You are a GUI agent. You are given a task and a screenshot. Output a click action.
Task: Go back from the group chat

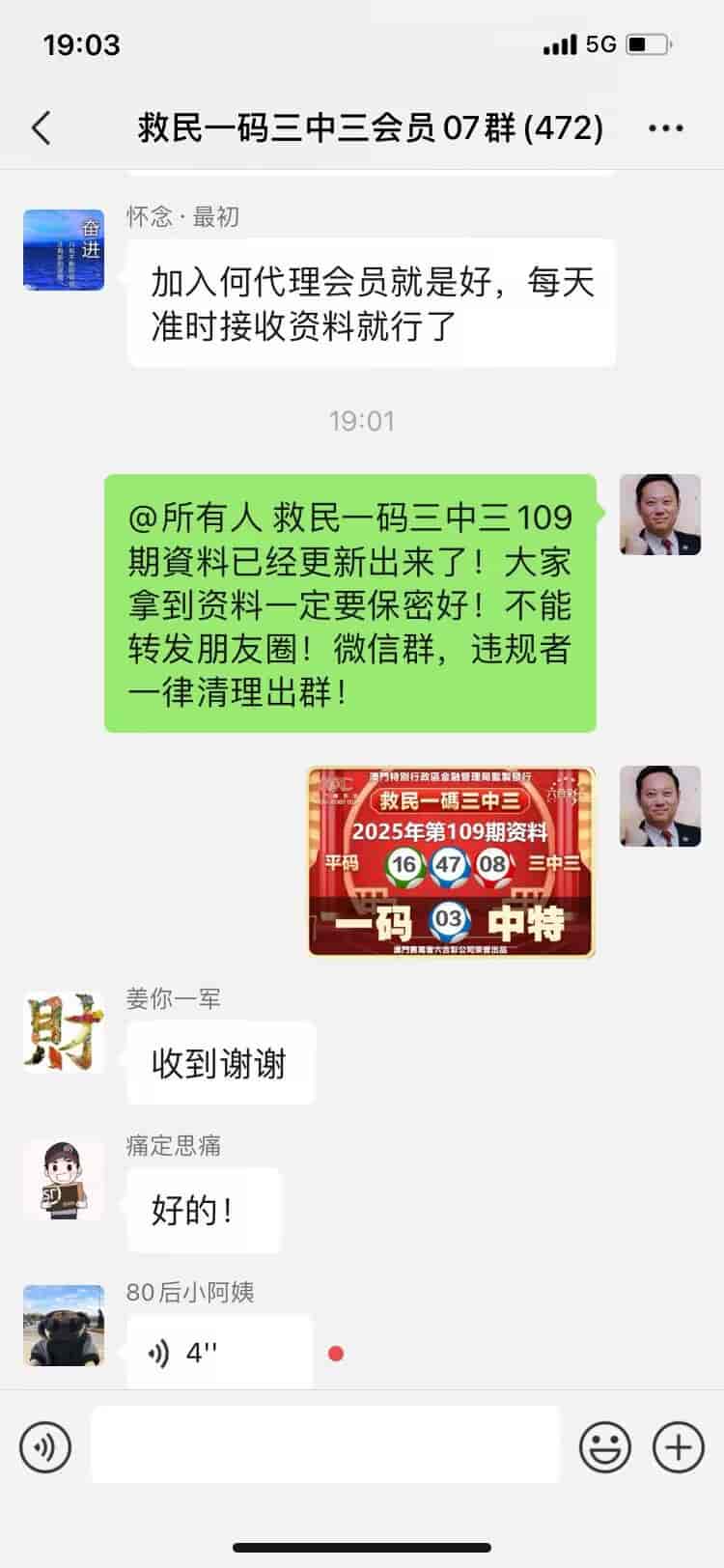[x=42, y=127]
